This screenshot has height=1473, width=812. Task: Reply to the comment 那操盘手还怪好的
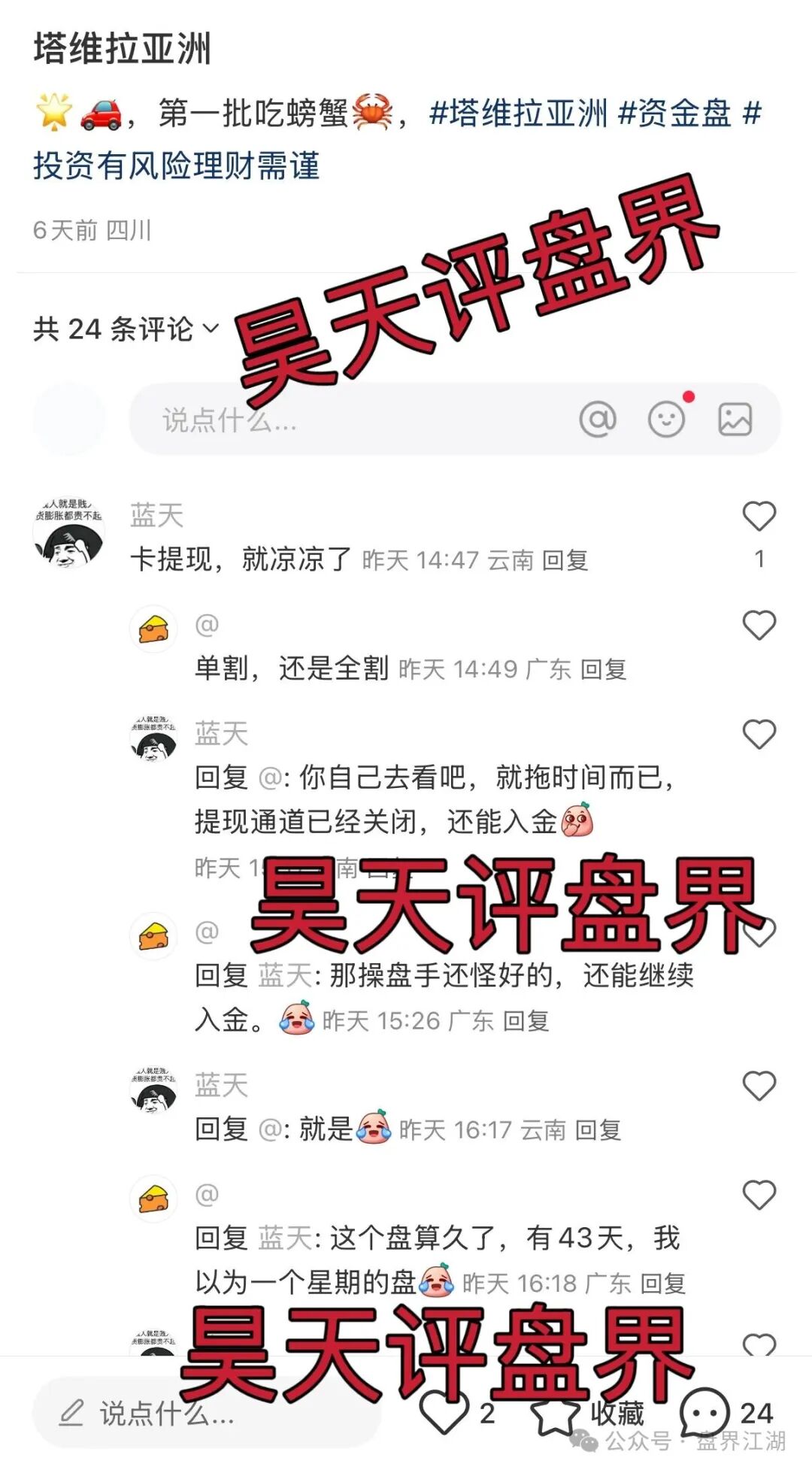click(x=526, y=1021)
